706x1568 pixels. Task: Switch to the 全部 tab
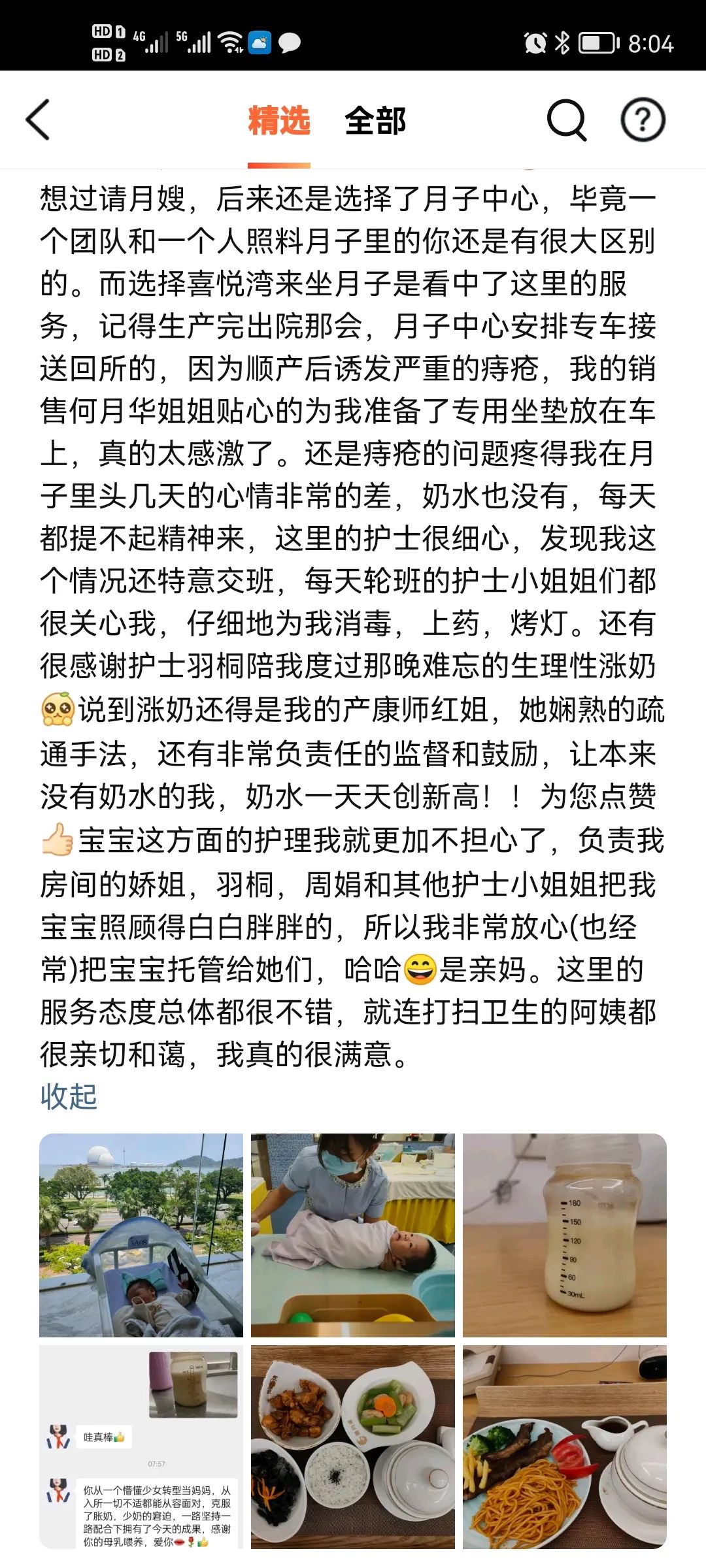tap(375, 121)
